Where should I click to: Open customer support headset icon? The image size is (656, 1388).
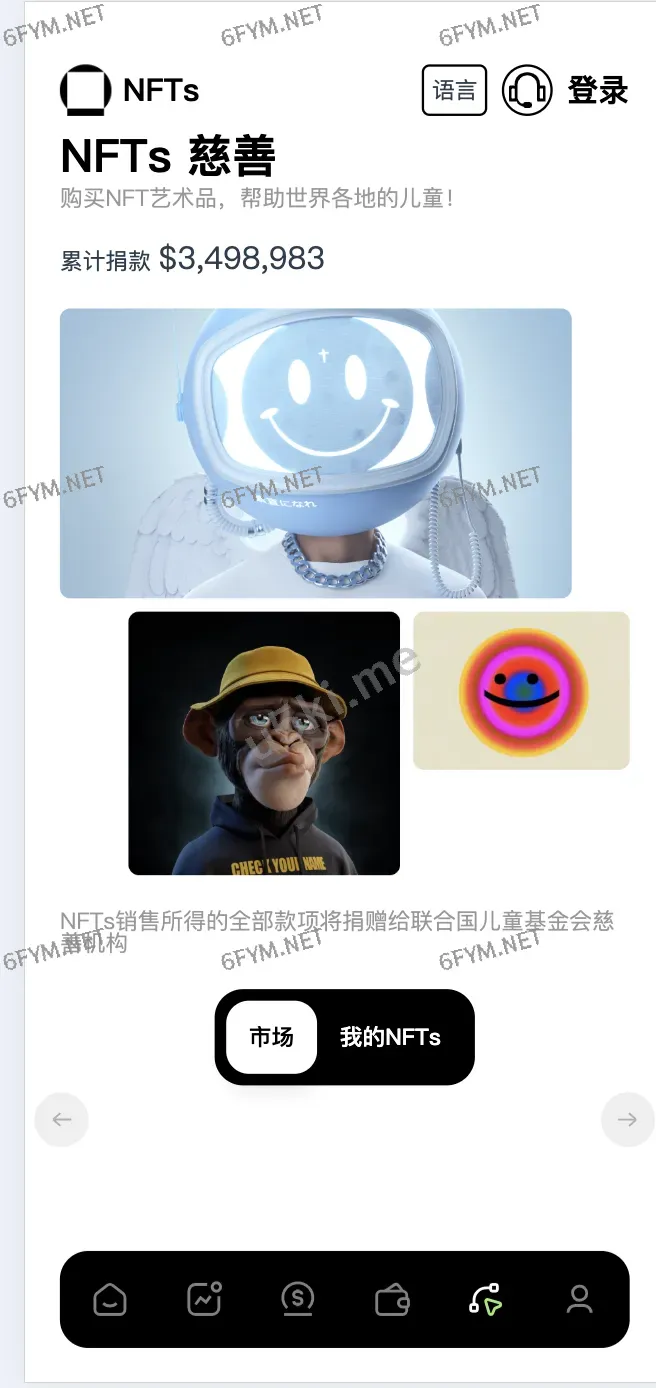coord(527,91)
